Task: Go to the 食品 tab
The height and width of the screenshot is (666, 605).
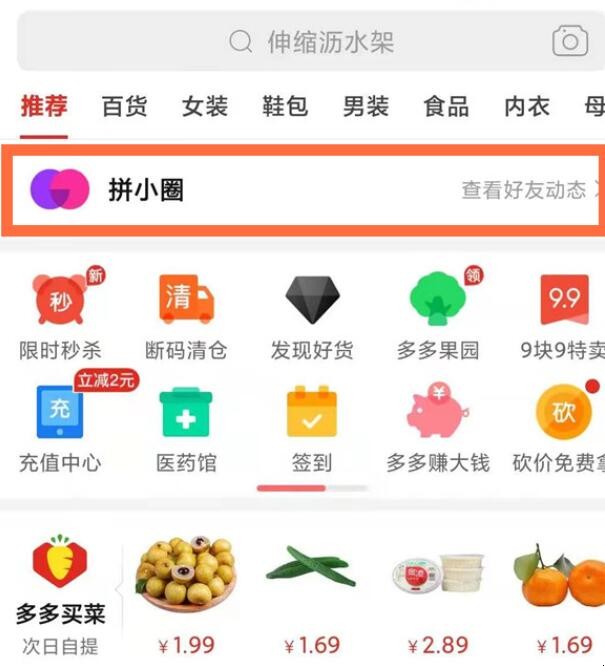Action: click(x=446, y=106)
